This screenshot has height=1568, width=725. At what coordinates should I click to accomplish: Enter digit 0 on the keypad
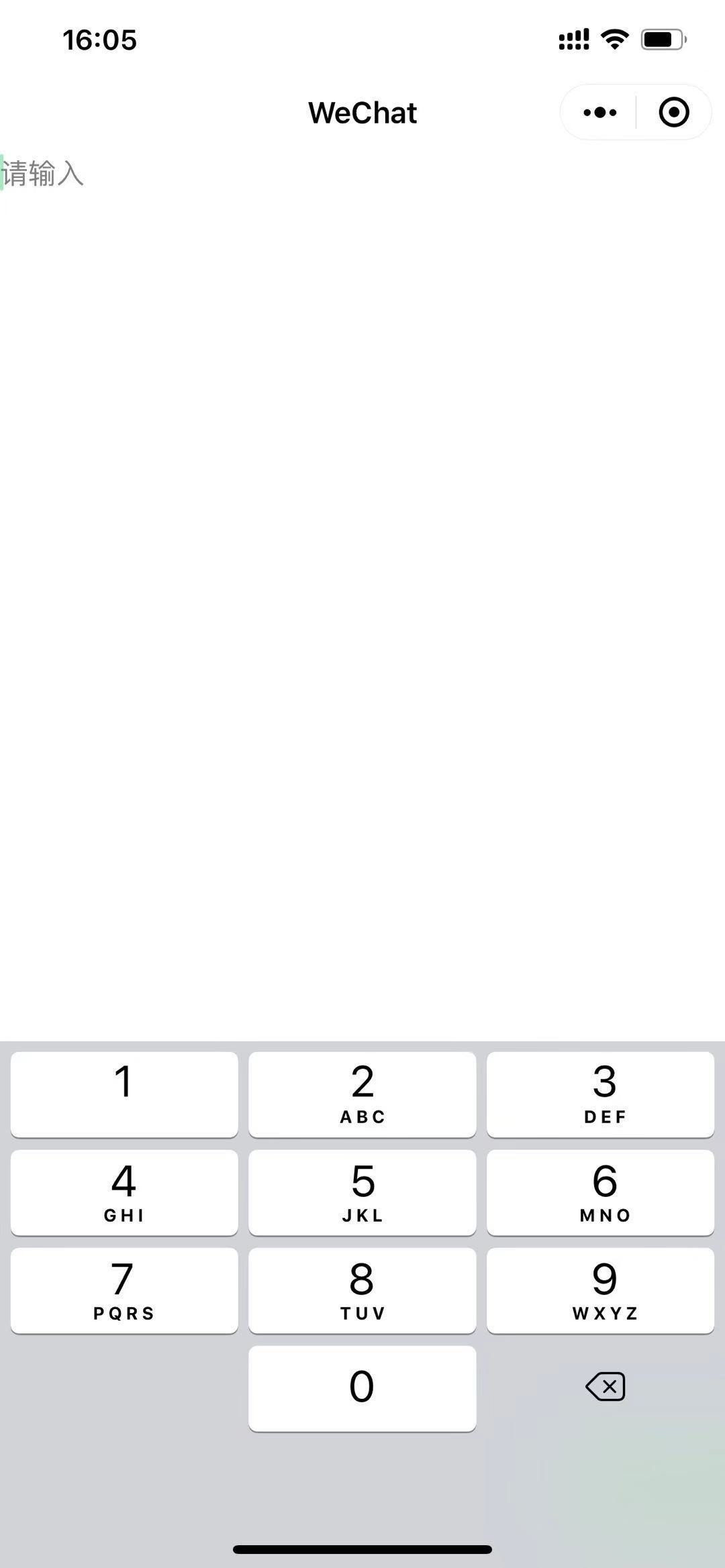click(362, 1388)
